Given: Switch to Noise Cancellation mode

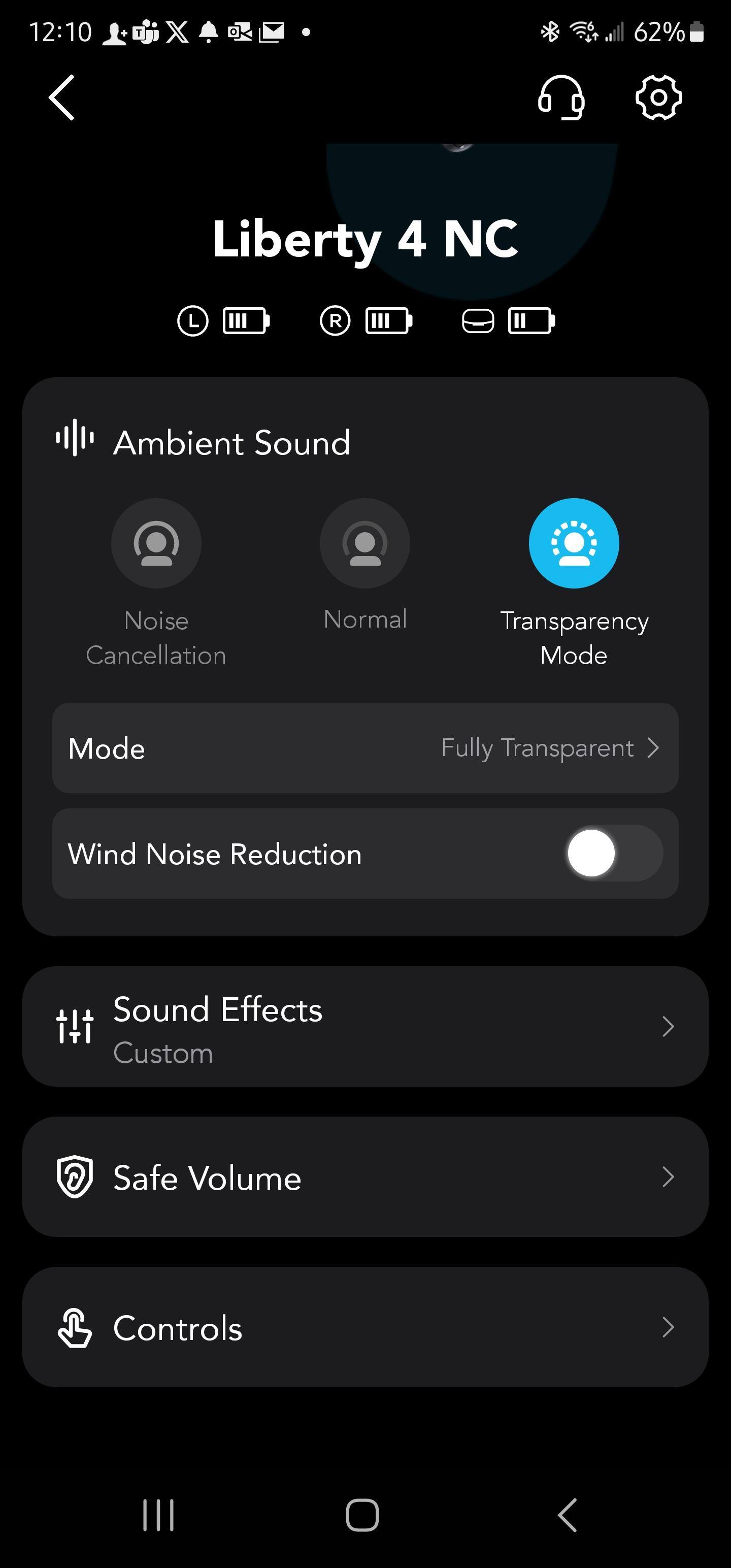Looking at the screenshot, I should [156, 543].
